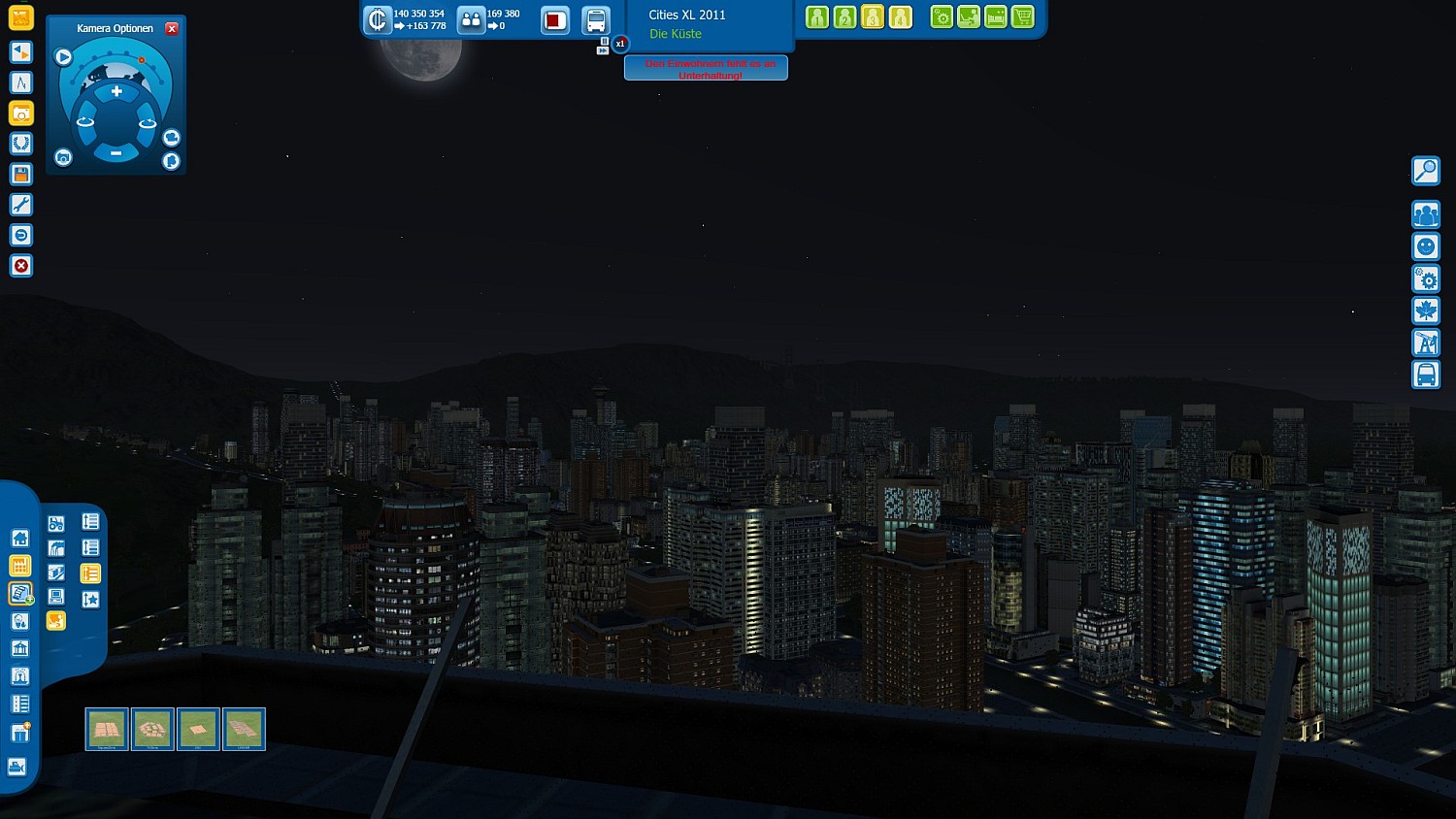Open settings with the wrench icon
This screenshot has width=1456, height=819.
click(20, 205)
